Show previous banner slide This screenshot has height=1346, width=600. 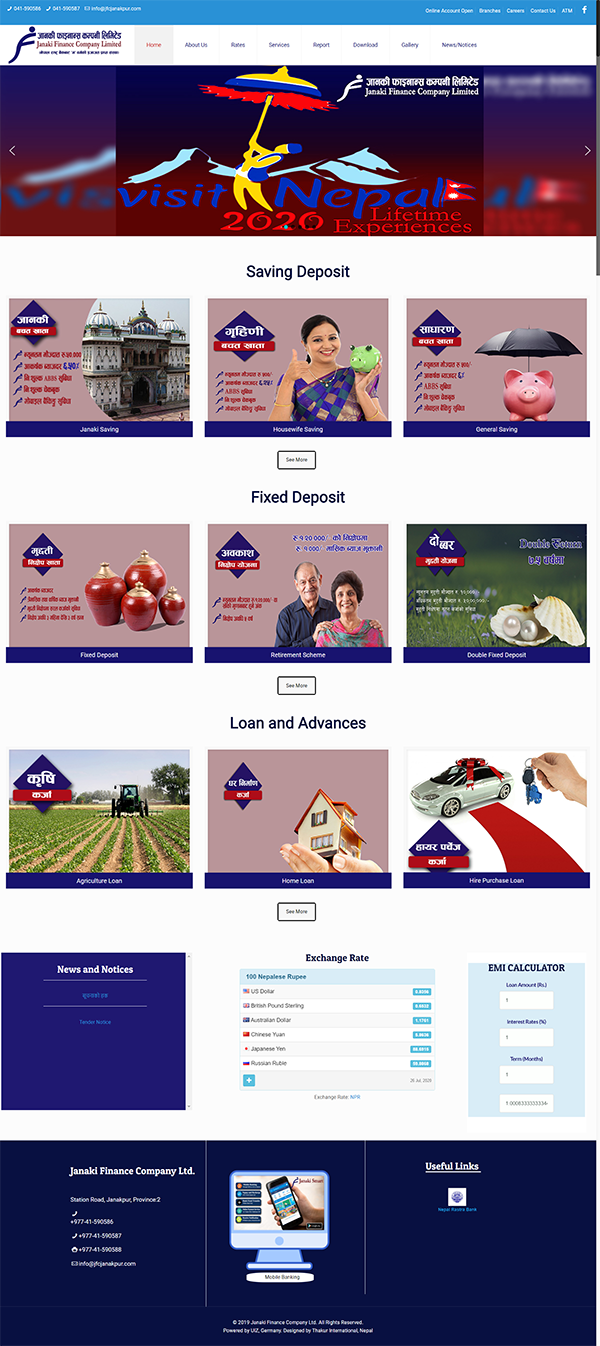(12, 150)
